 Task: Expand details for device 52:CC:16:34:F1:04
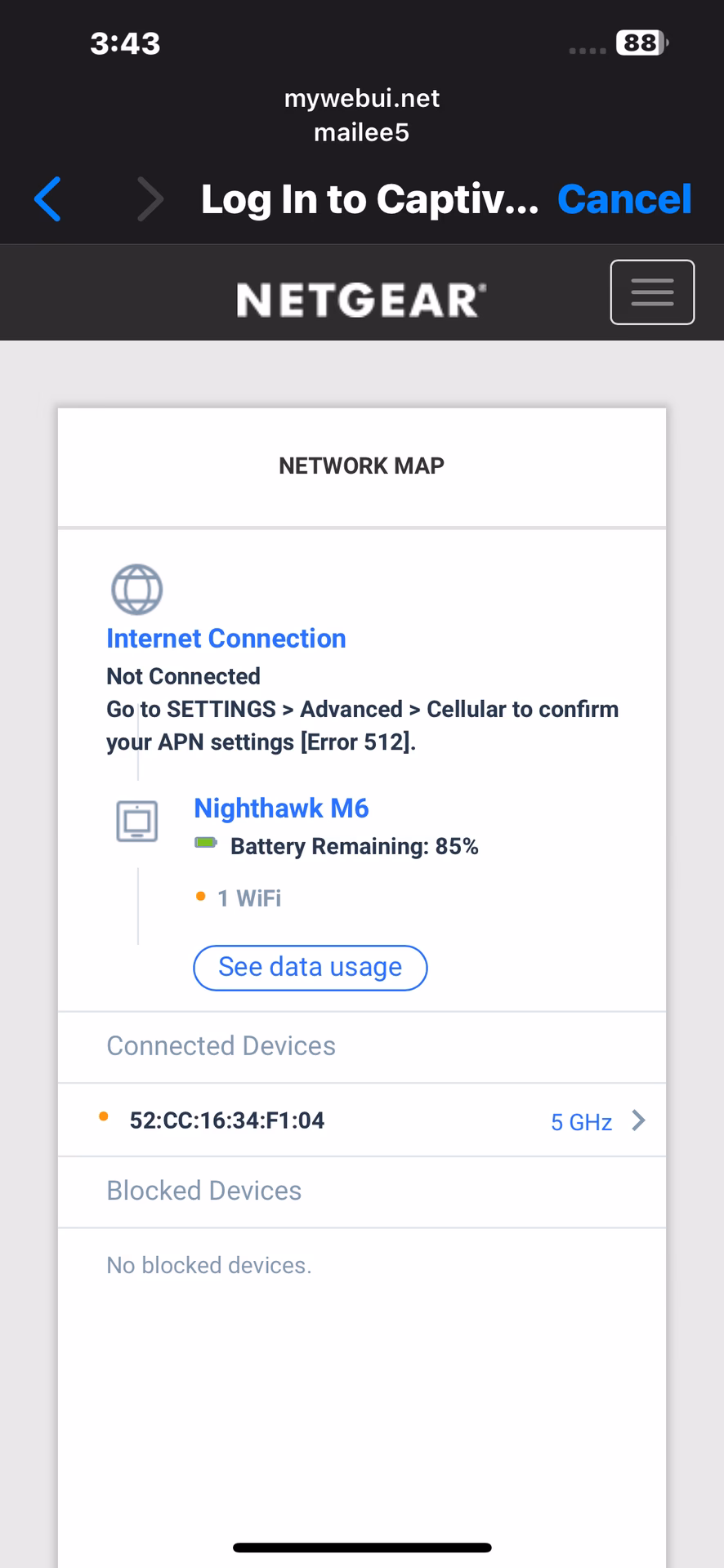point(361,1120)
